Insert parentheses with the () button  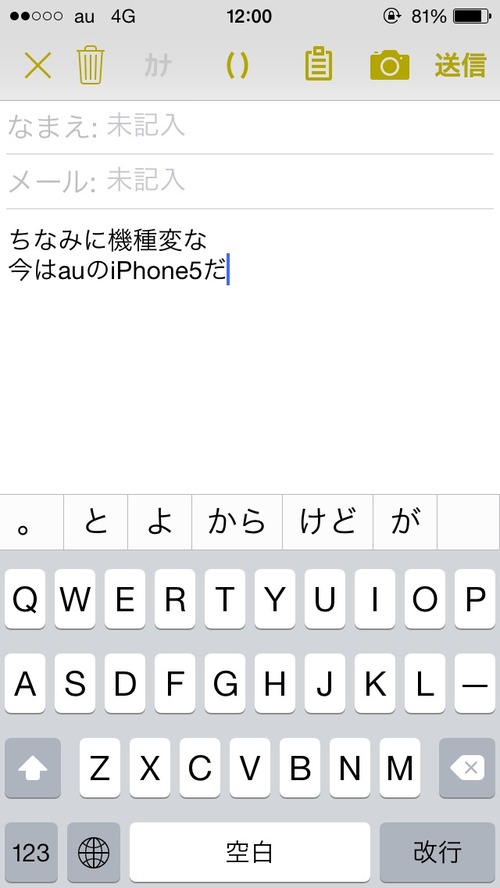(237, 67)
